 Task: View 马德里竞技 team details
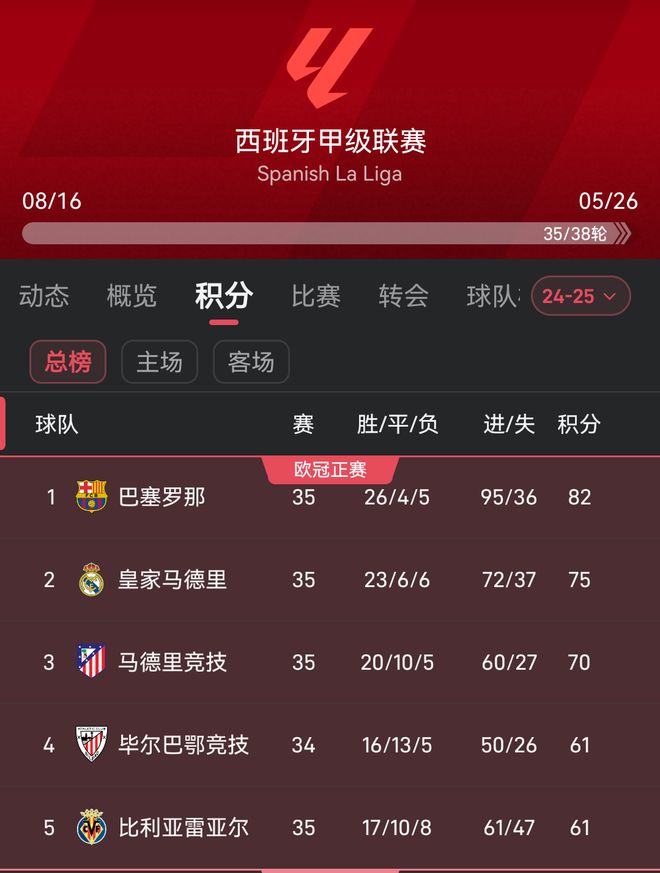pyautogui.click(x=172, y=662)
